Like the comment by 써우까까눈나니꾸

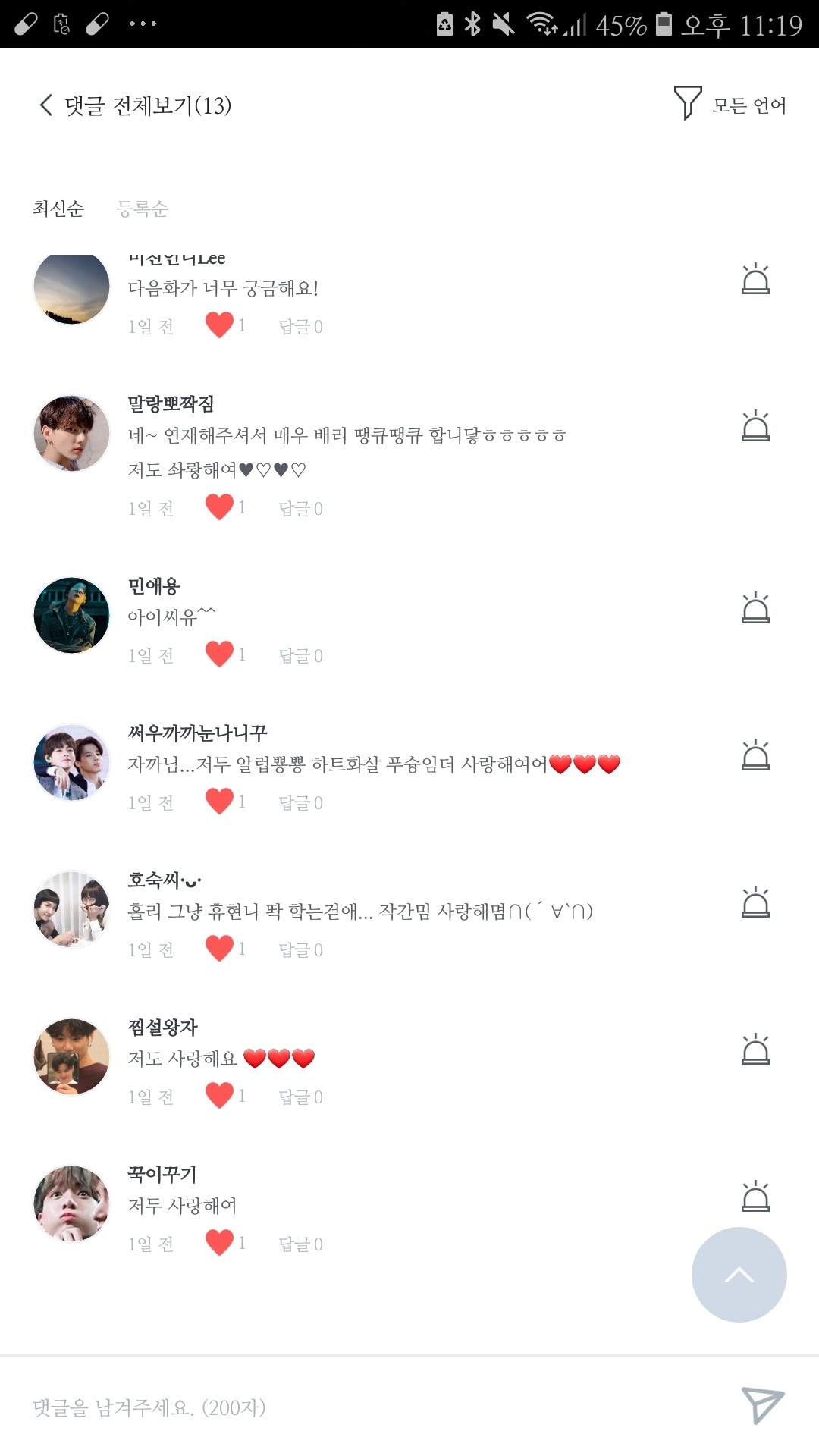click(x=220, y=801)
